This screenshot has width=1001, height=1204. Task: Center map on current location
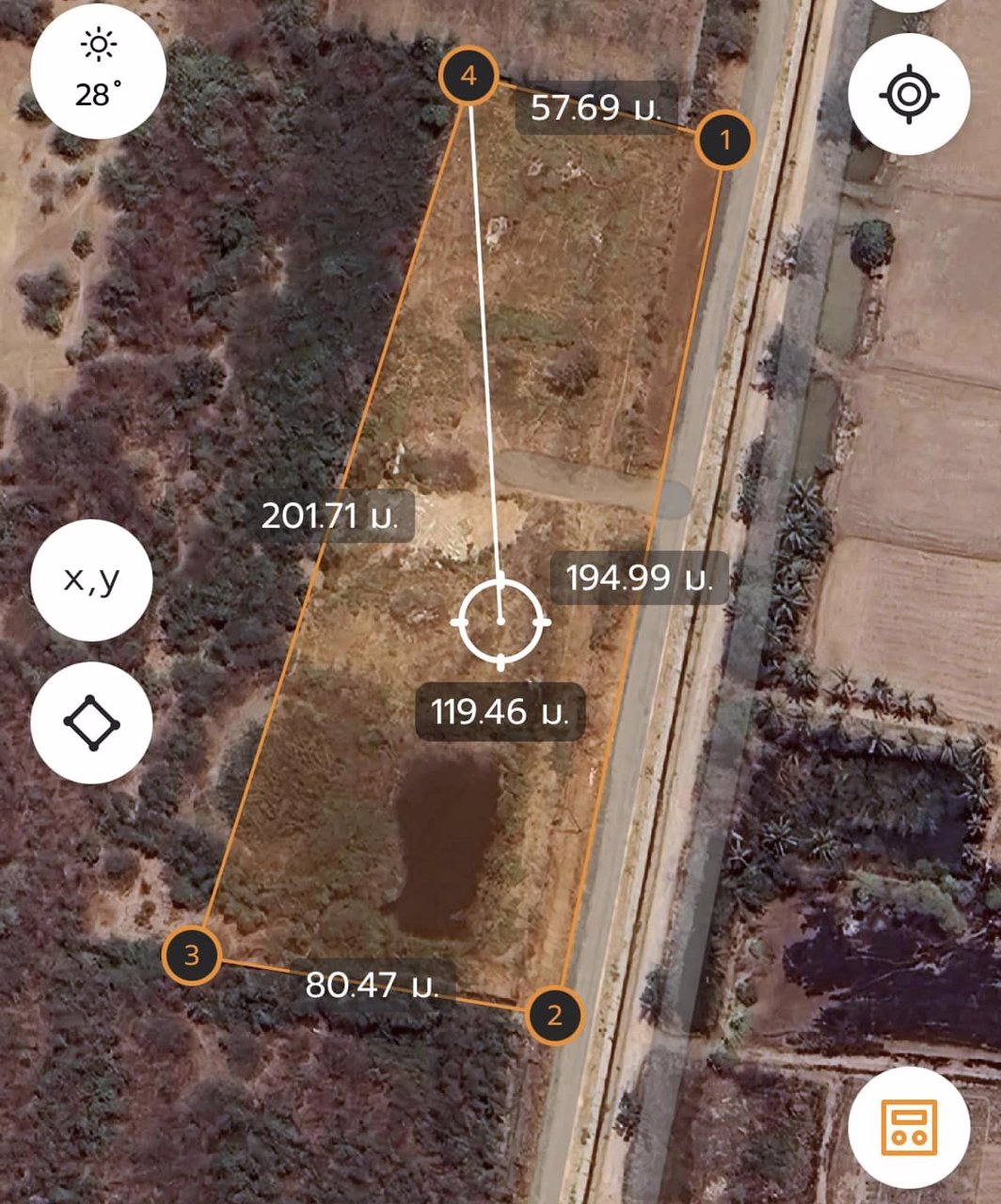tap(908, 94)
